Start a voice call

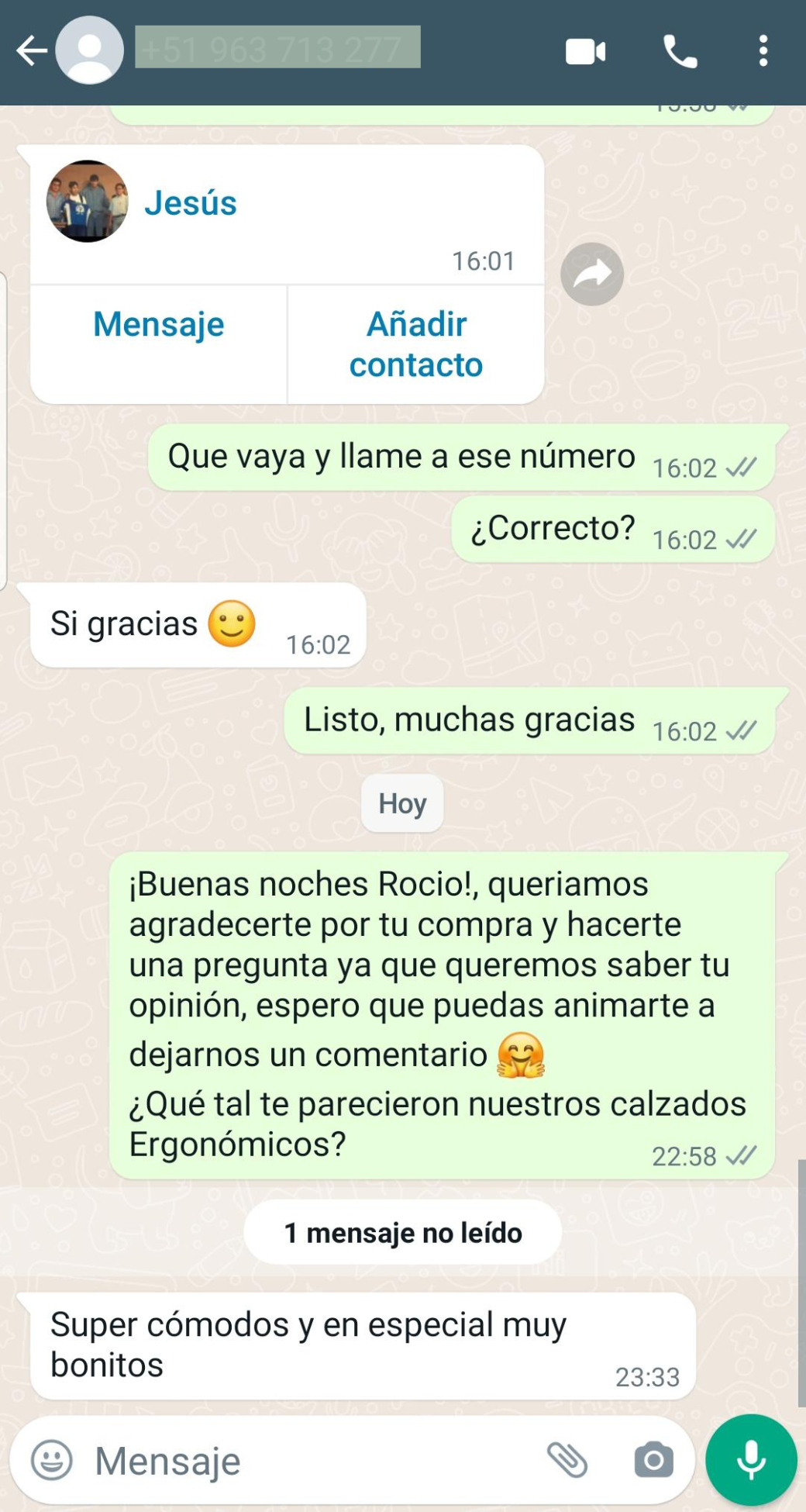[x=680, y=52]
